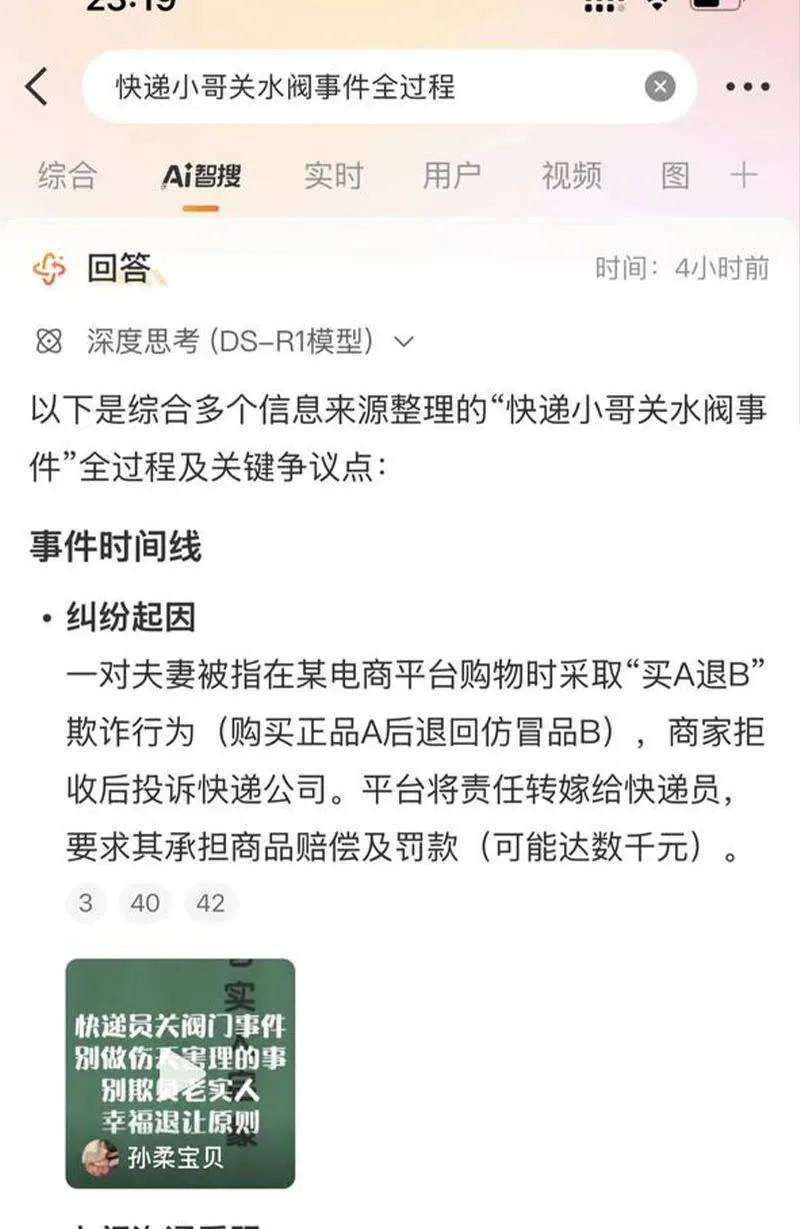Play the video by 孙柔宝贝

[180, 1073]
